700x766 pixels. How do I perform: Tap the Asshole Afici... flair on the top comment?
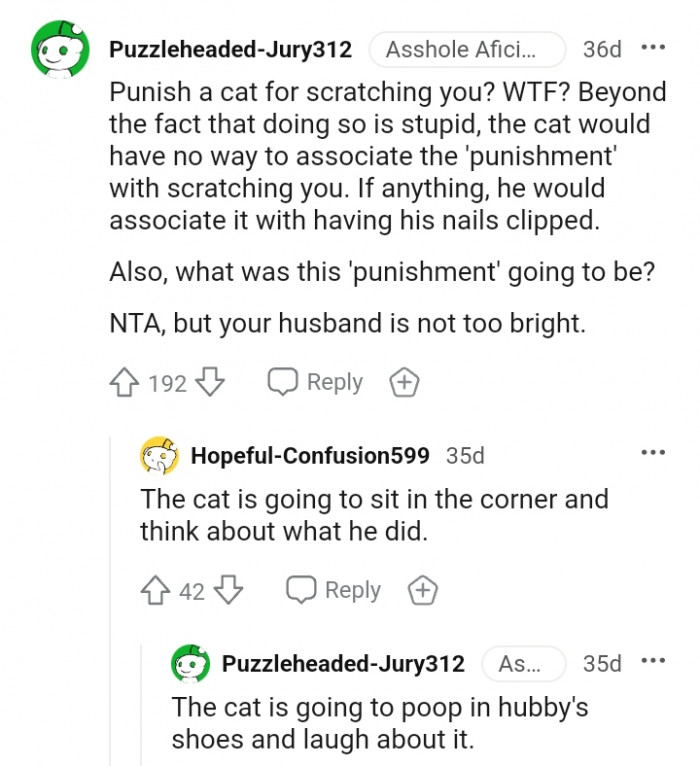coord(467,49)
